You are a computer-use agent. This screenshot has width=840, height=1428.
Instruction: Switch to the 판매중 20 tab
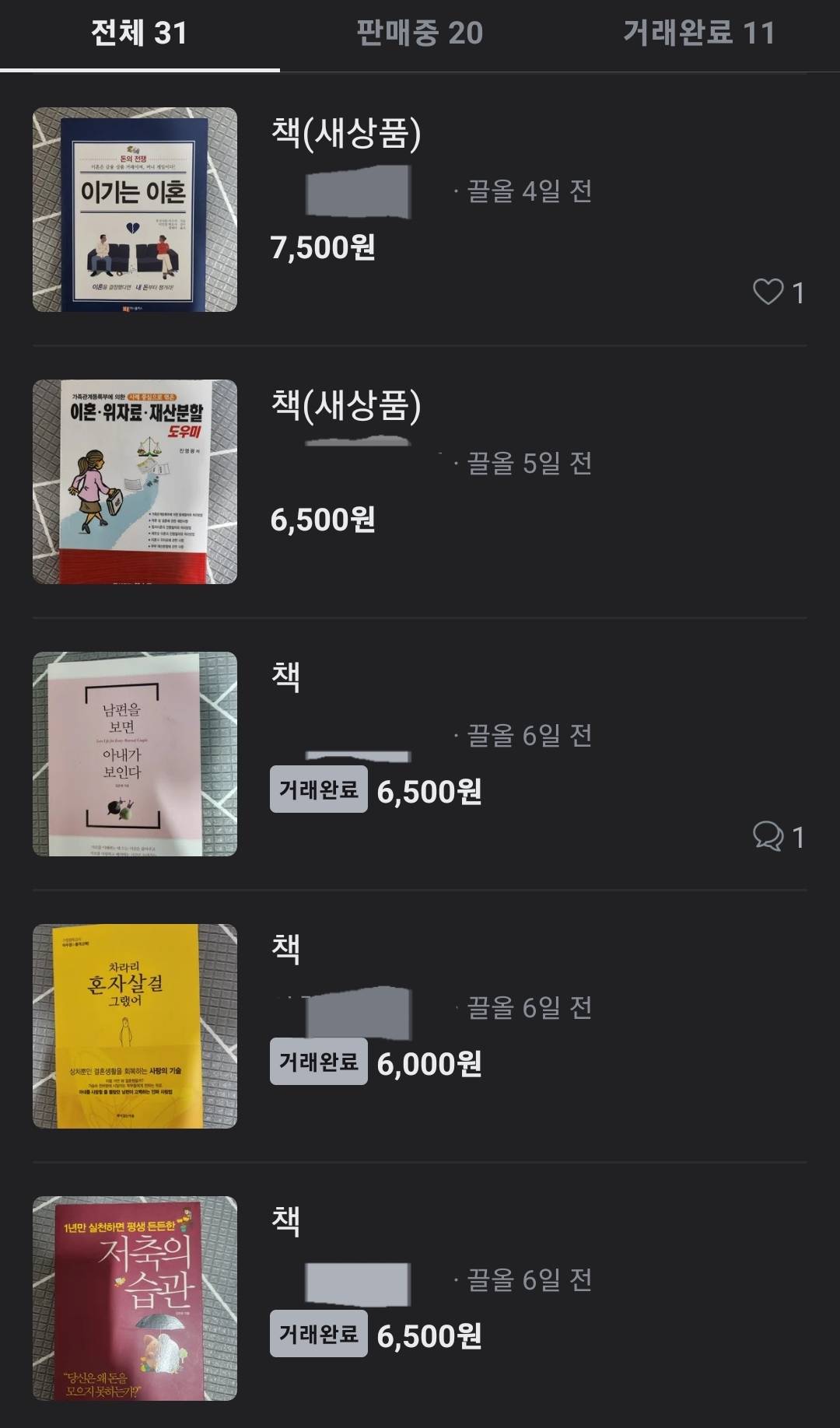point(419,34)
